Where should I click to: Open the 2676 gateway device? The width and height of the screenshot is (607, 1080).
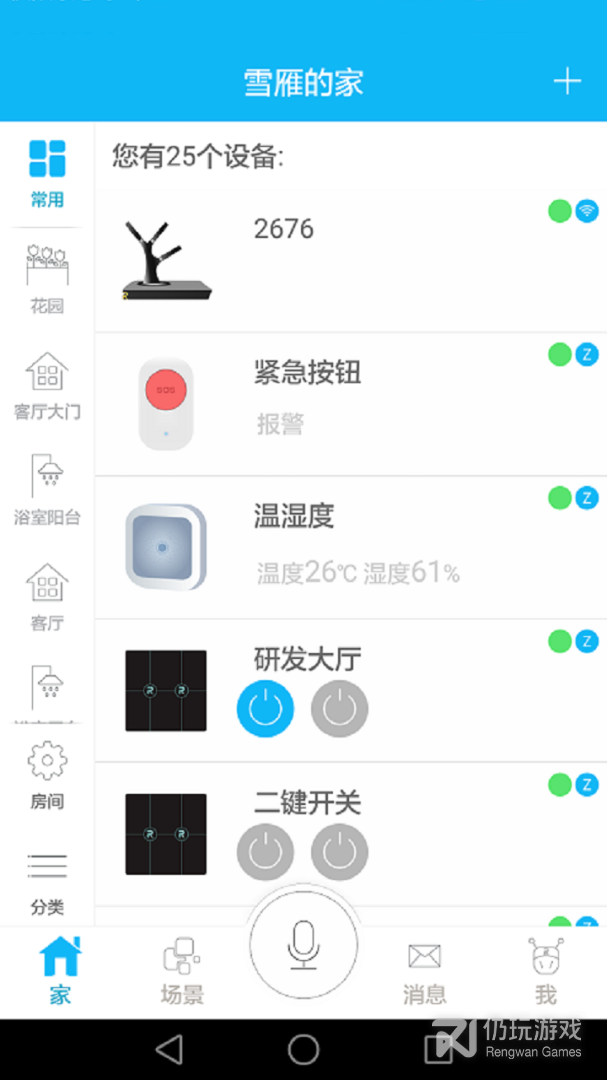coord(350,260)
